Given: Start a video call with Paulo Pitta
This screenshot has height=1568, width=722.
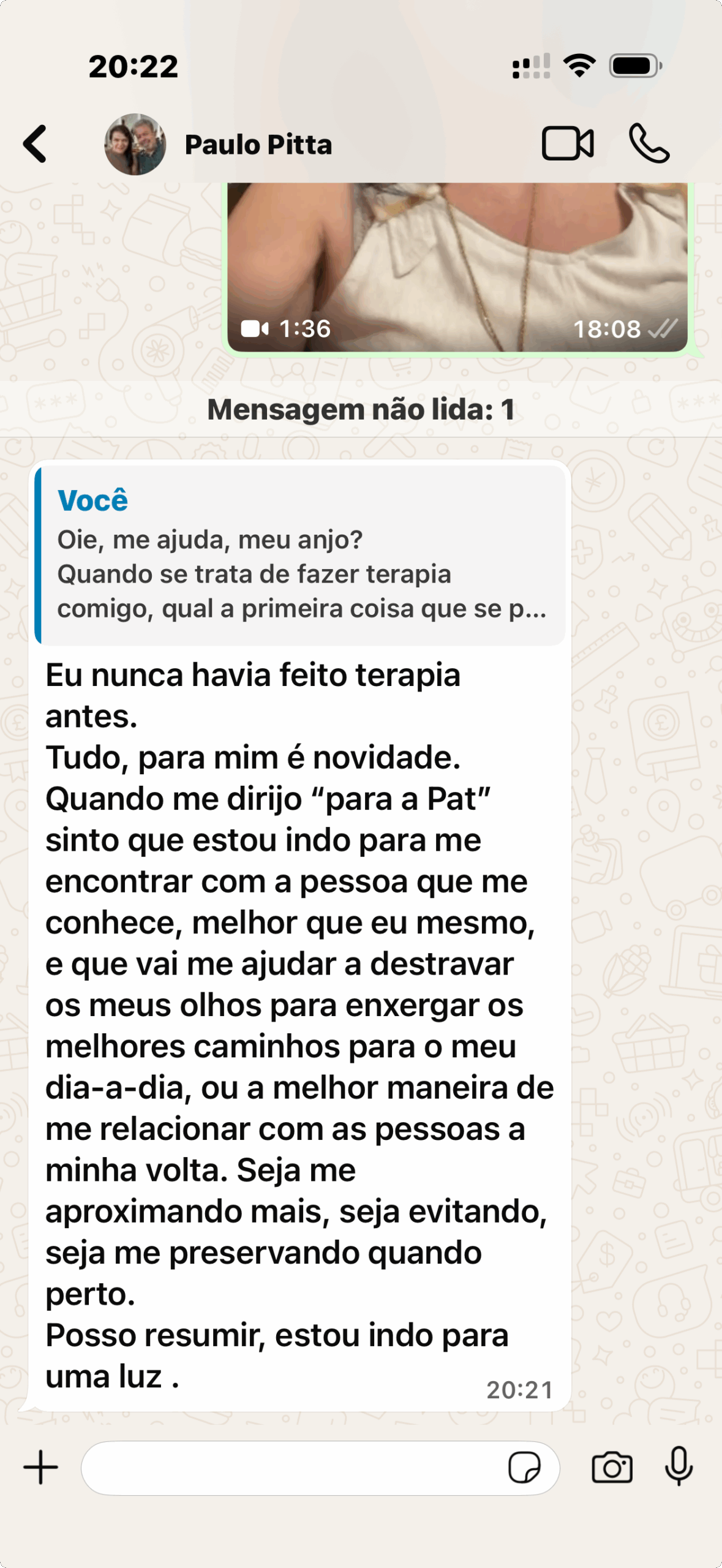Looking at the screenshot, I should pos(568,144).
